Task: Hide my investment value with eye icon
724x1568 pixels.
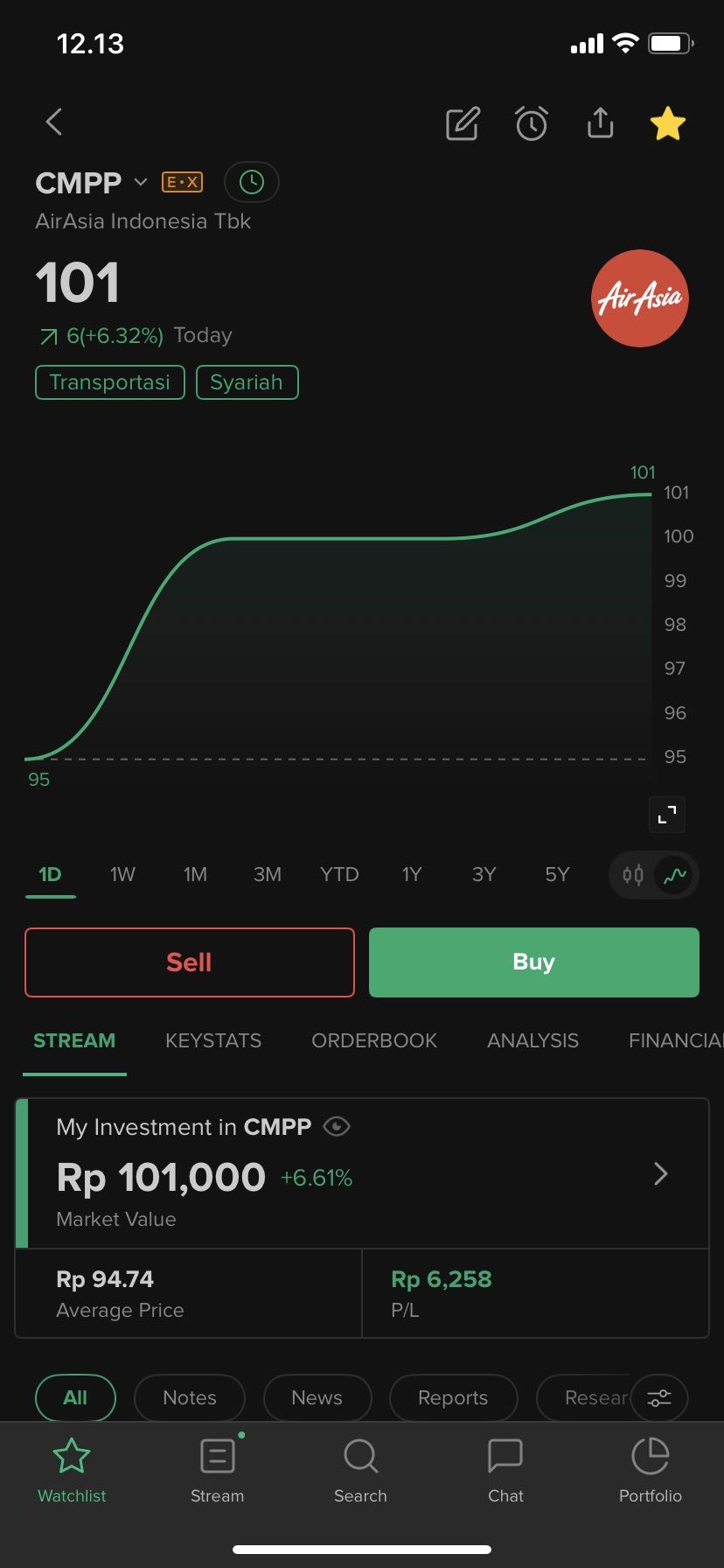Action: (337, 1126)
